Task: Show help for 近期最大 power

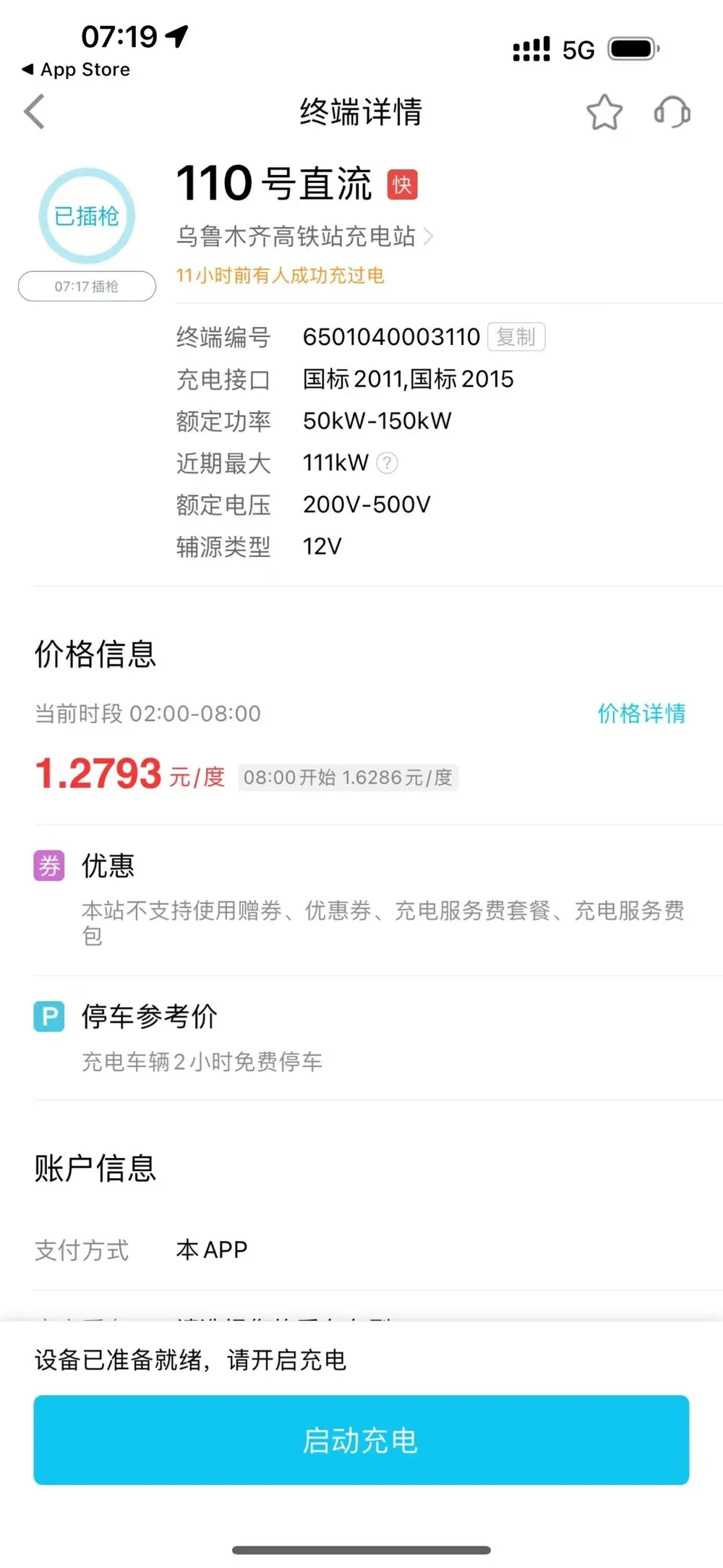Action: coord(388,463)
